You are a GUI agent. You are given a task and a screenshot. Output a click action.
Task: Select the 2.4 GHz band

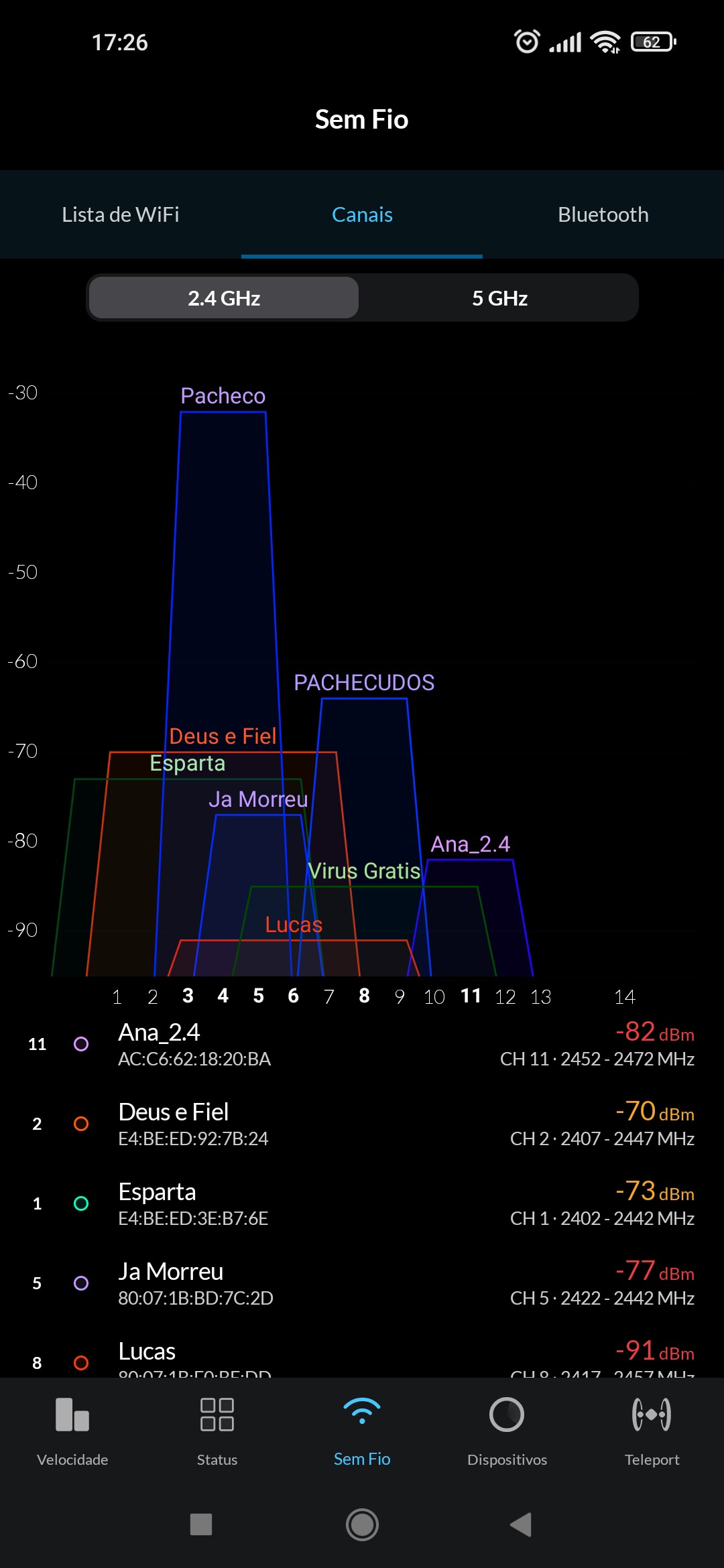pos(224,298)
